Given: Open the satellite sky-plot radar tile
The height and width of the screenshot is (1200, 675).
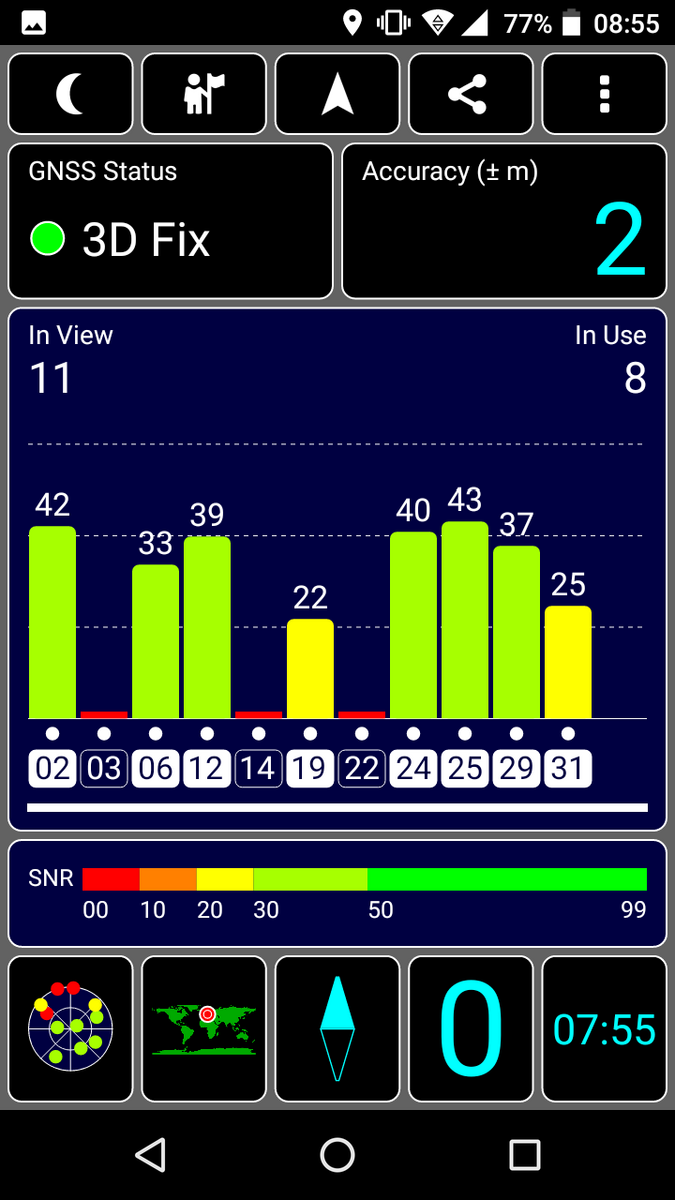Looking at the screenshot, I should pos(71,1029).
